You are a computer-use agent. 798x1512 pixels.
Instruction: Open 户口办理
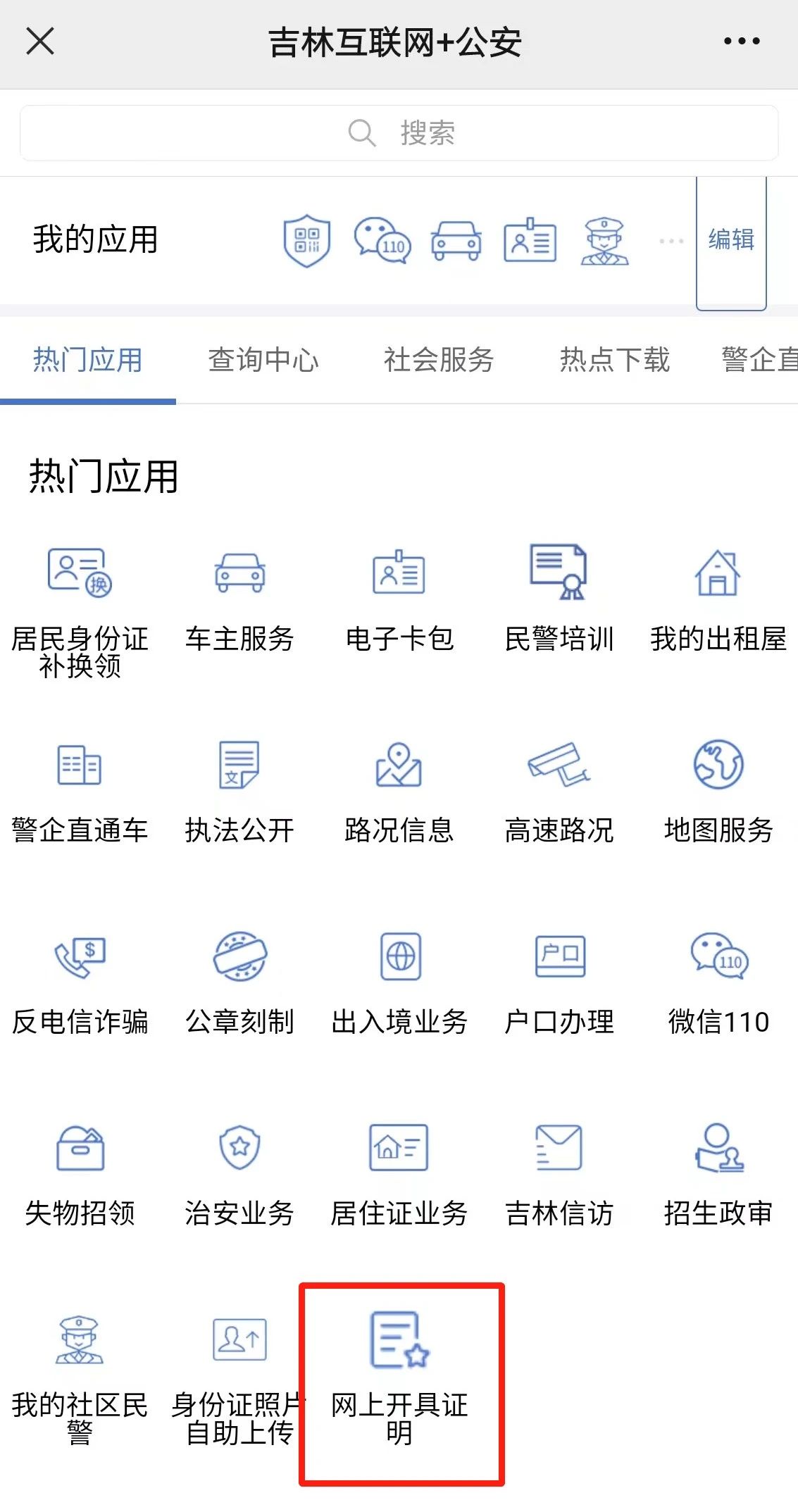click(559, 984)
